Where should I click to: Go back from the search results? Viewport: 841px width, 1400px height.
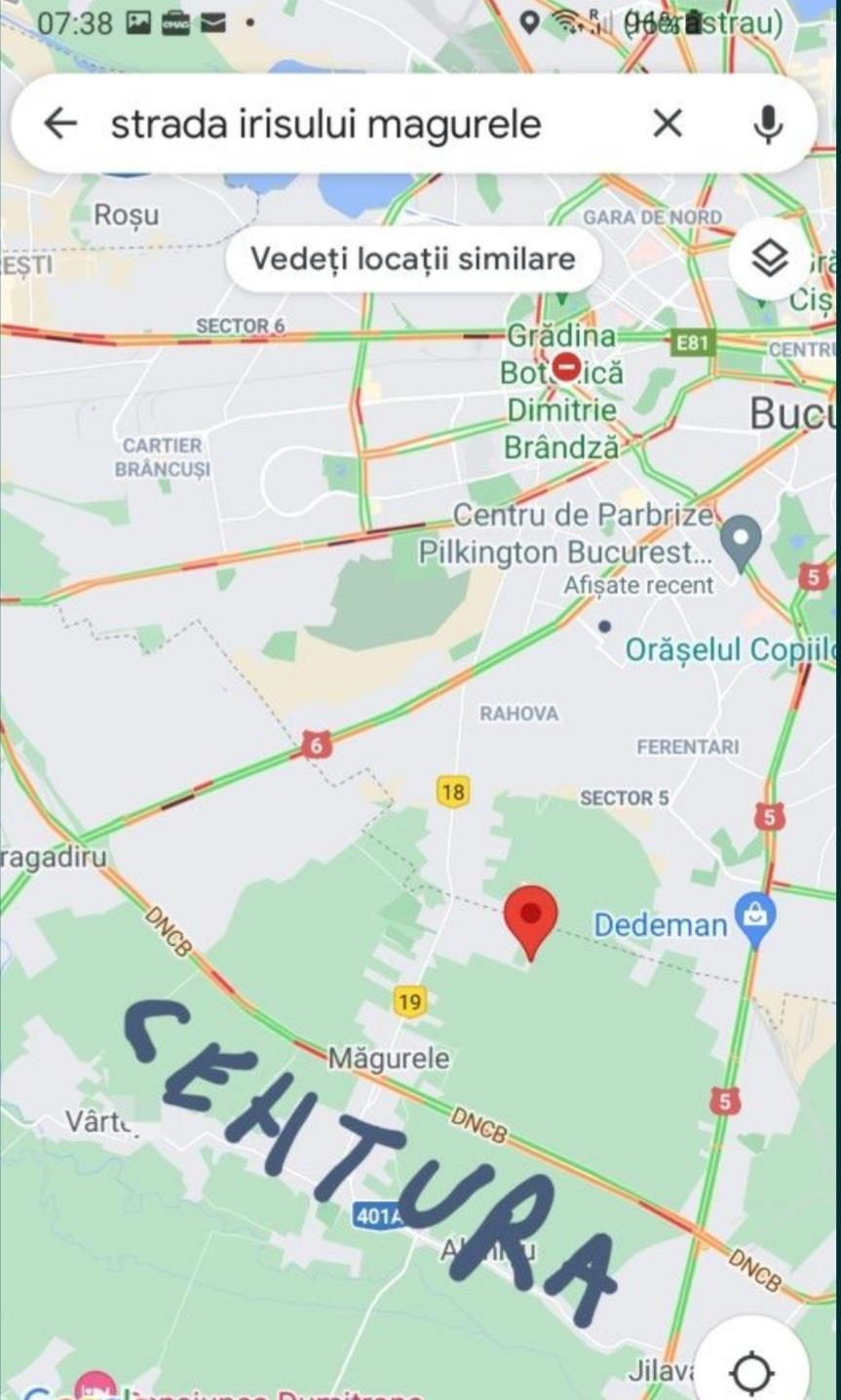point(60,124)
